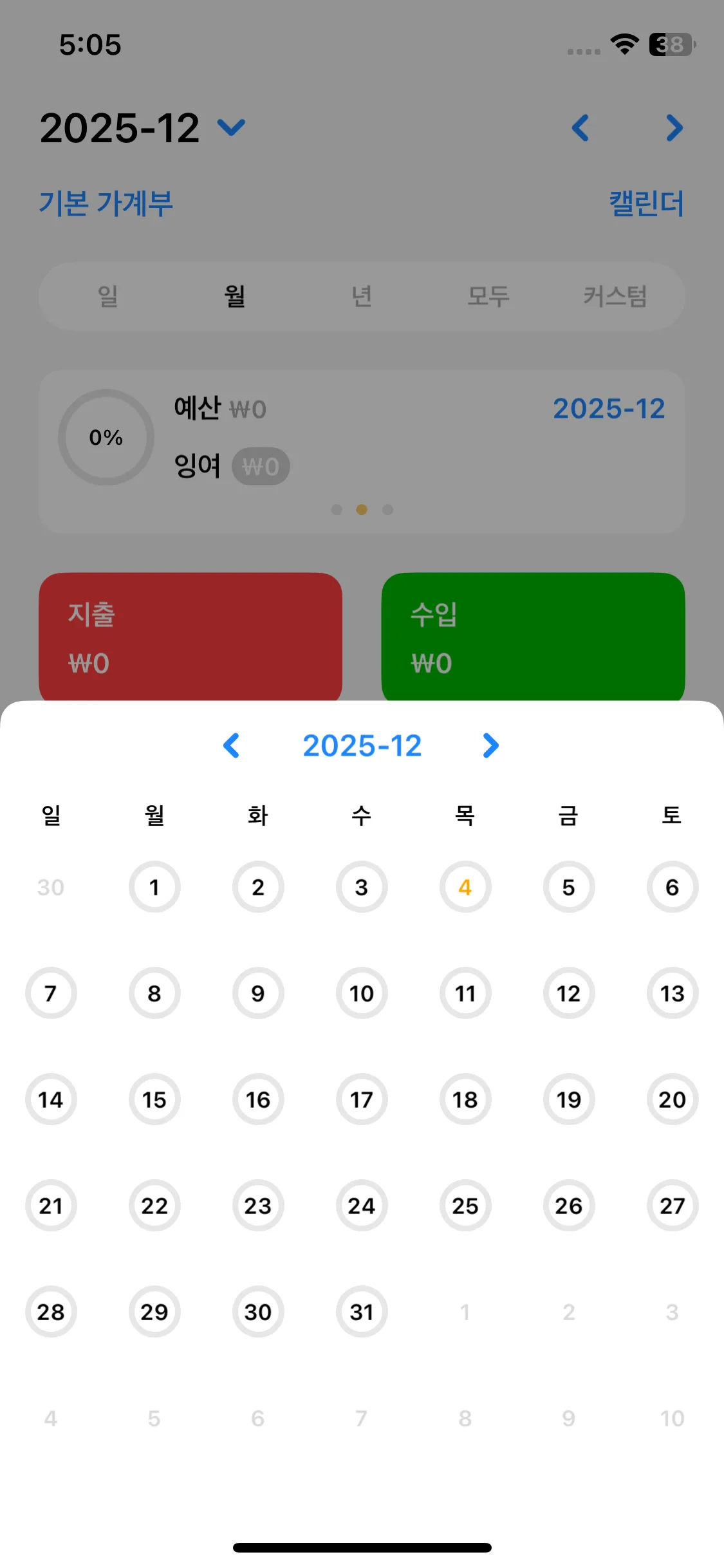Image resolution: width=724 pixels, height=1568 pixels.
Task: Pick day 18 on the calendar
Action: click(465, 1099)
